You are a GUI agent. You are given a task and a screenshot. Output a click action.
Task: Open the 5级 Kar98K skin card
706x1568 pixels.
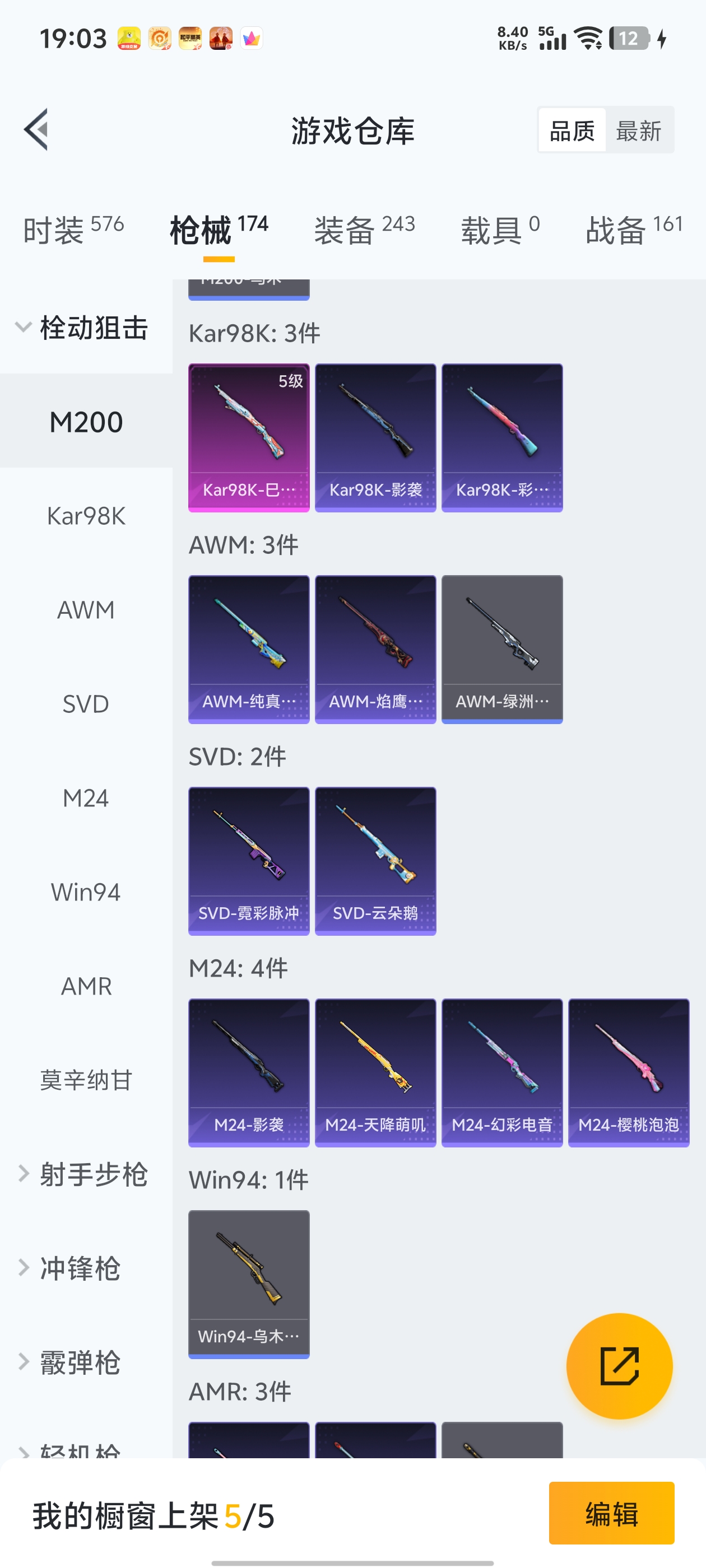249,438
